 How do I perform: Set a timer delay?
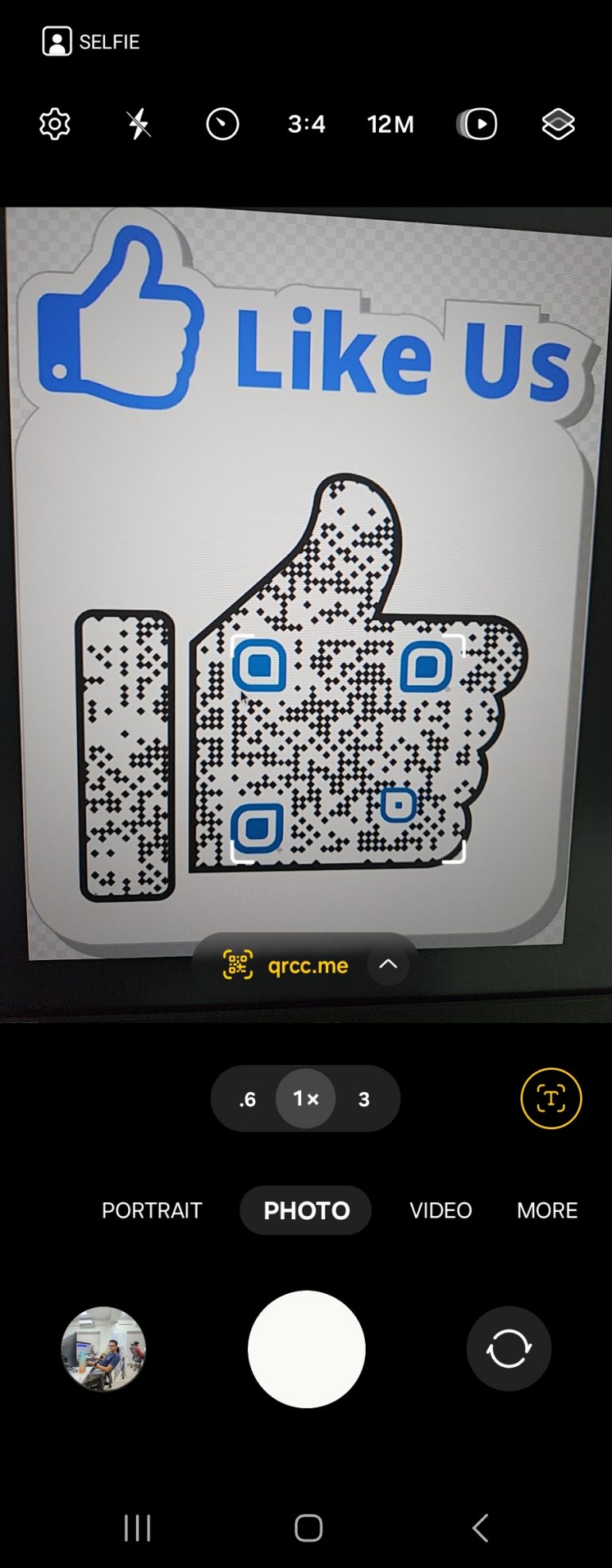pos(221,124)
